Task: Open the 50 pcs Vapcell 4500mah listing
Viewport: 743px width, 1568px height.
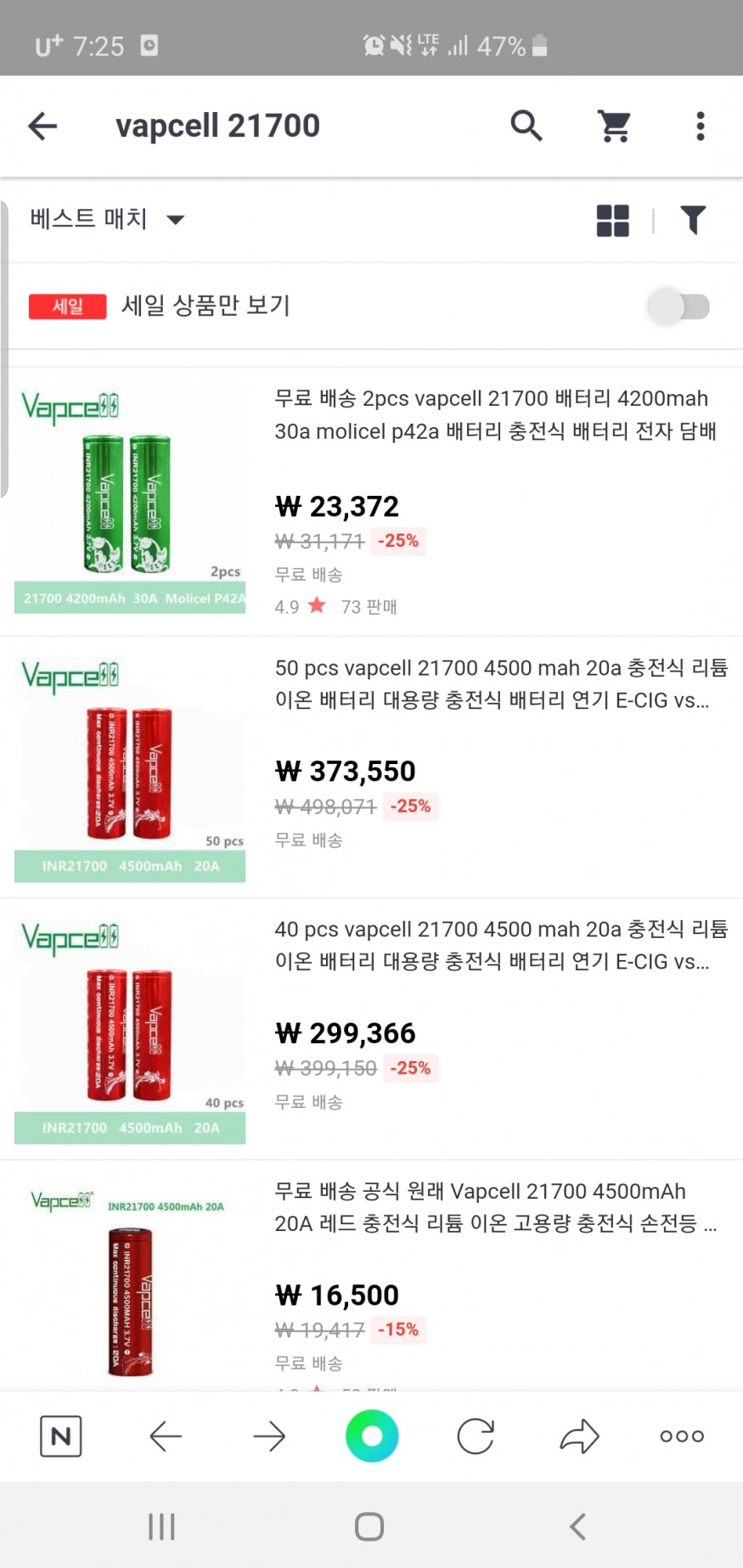Action: 500,684
